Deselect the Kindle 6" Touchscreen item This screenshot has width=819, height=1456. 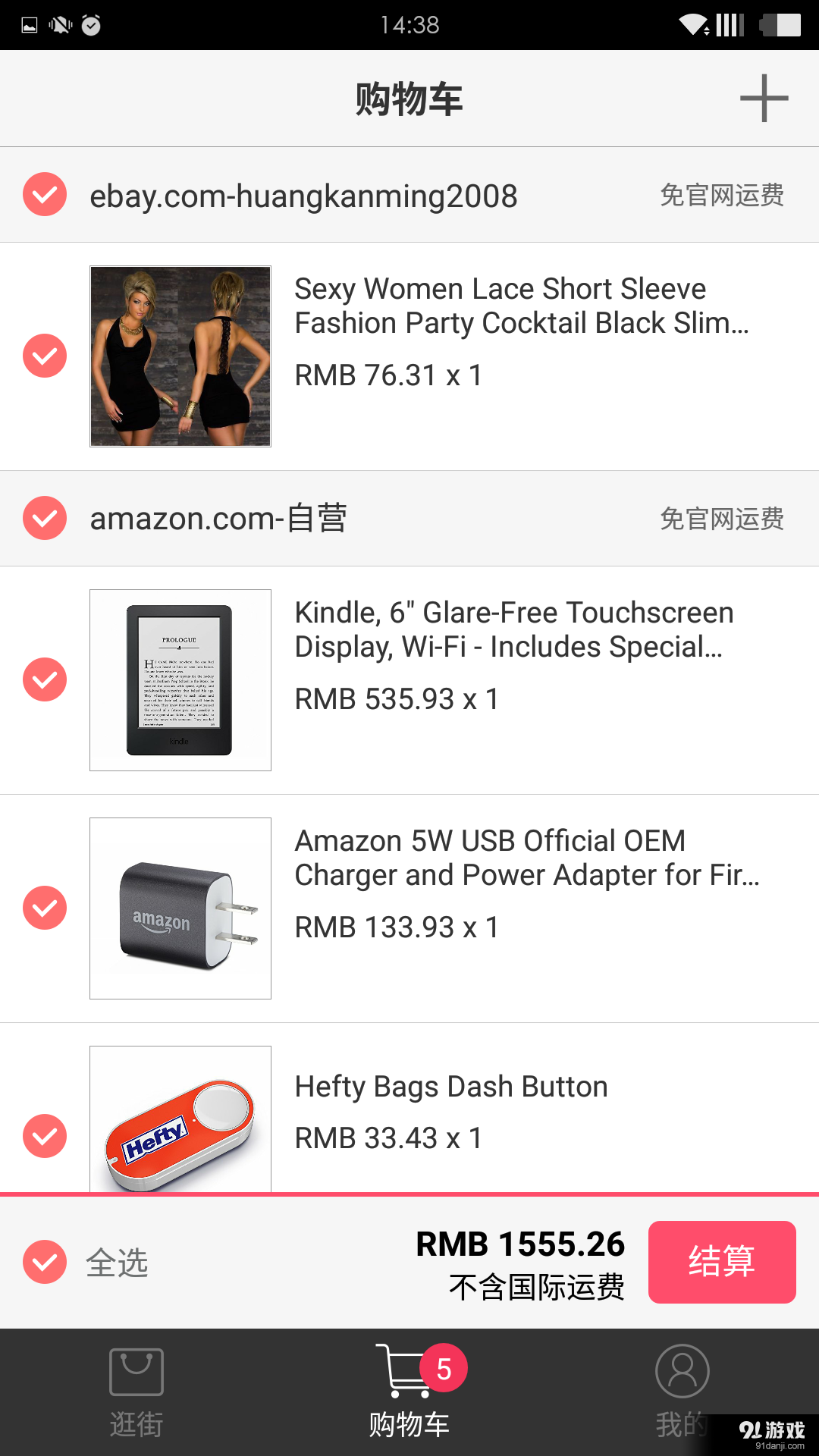[x=45, y=679]
